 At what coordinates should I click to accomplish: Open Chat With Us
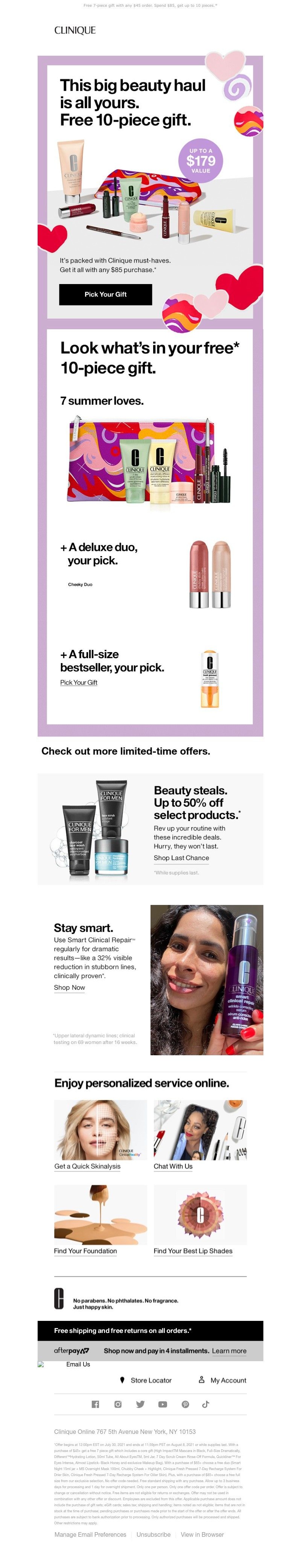click(173, 1166)
